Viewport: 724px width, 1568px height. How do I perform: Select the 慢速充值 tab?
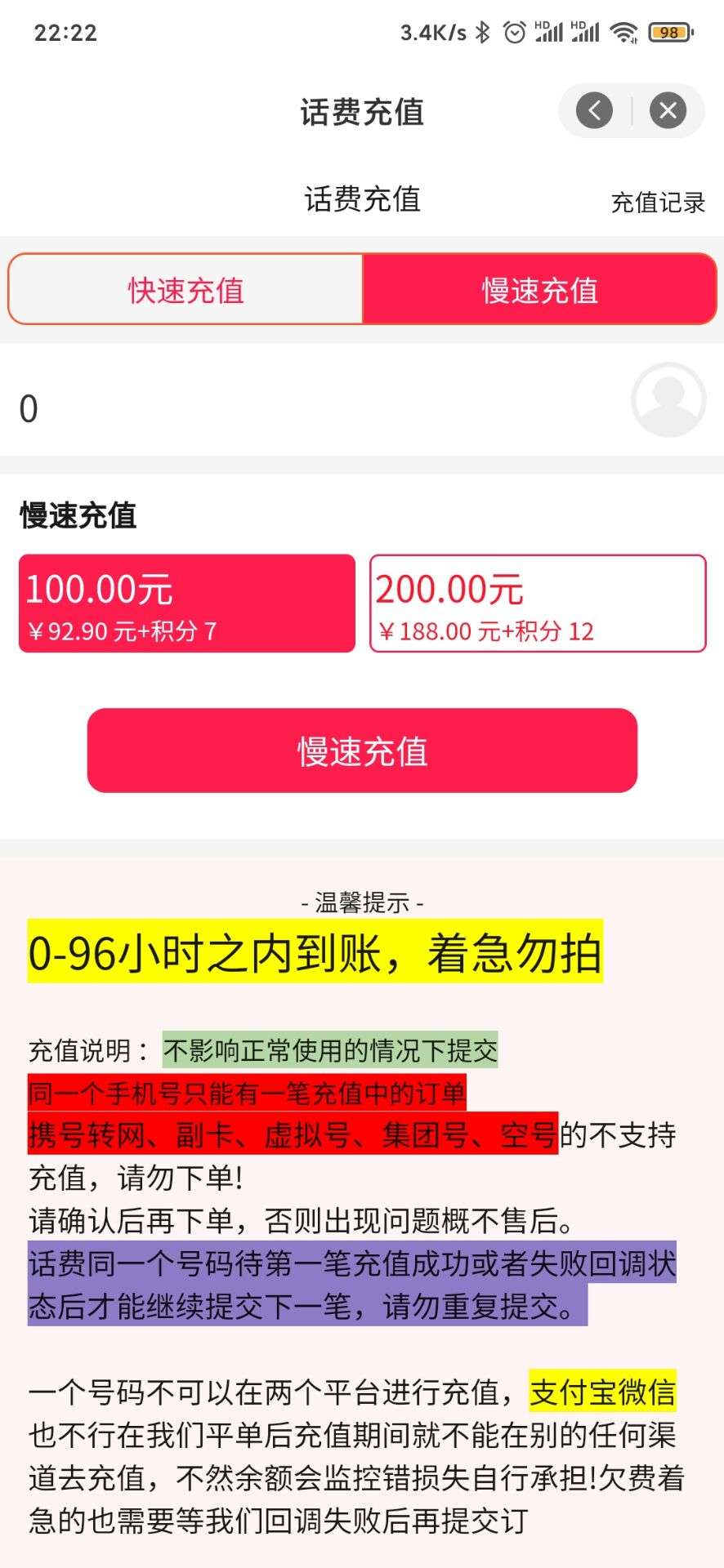(x=539, y=290)
